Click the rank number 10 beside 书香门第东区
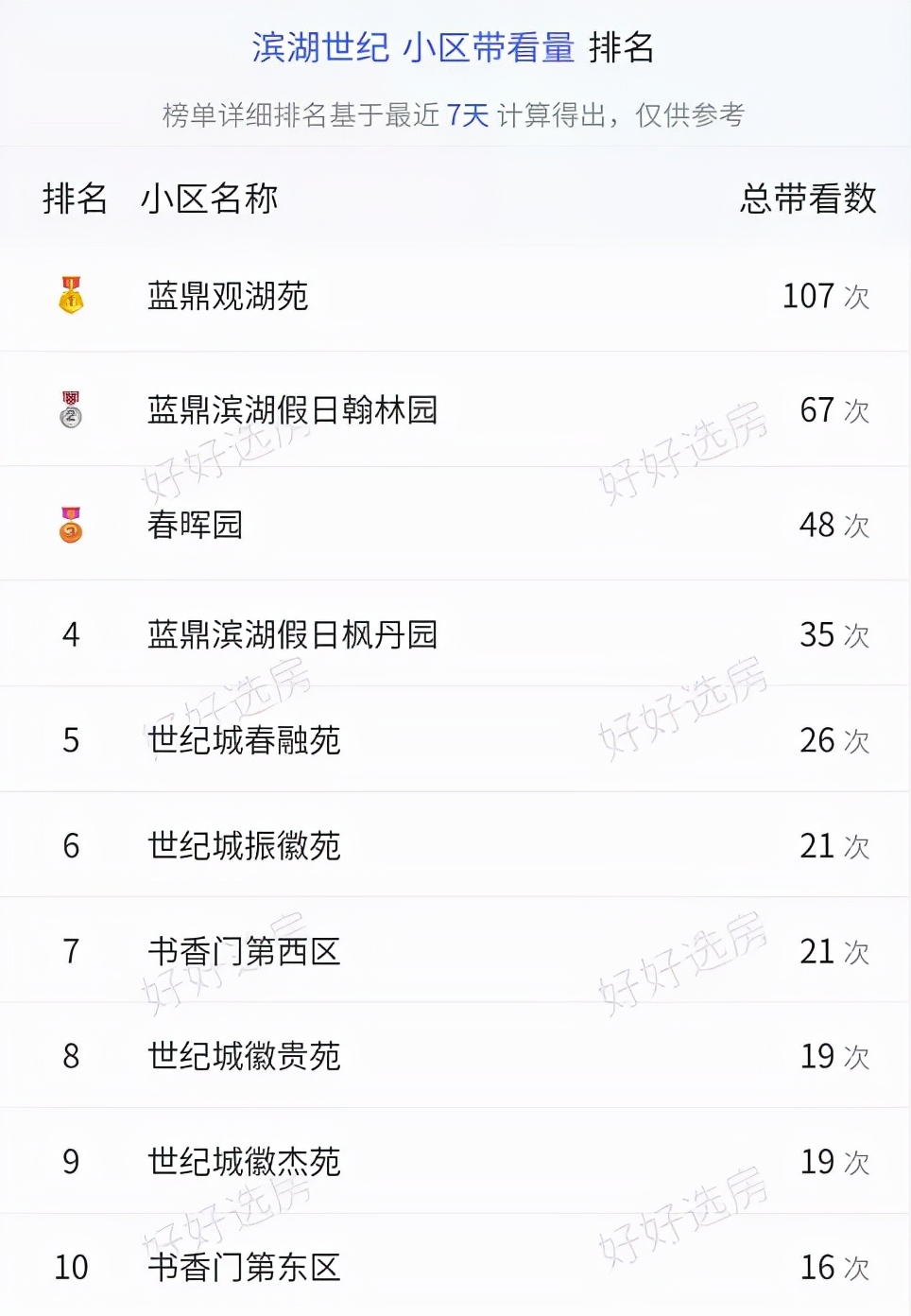The height and width of the screenshot is (1316, 911). 72,1267
